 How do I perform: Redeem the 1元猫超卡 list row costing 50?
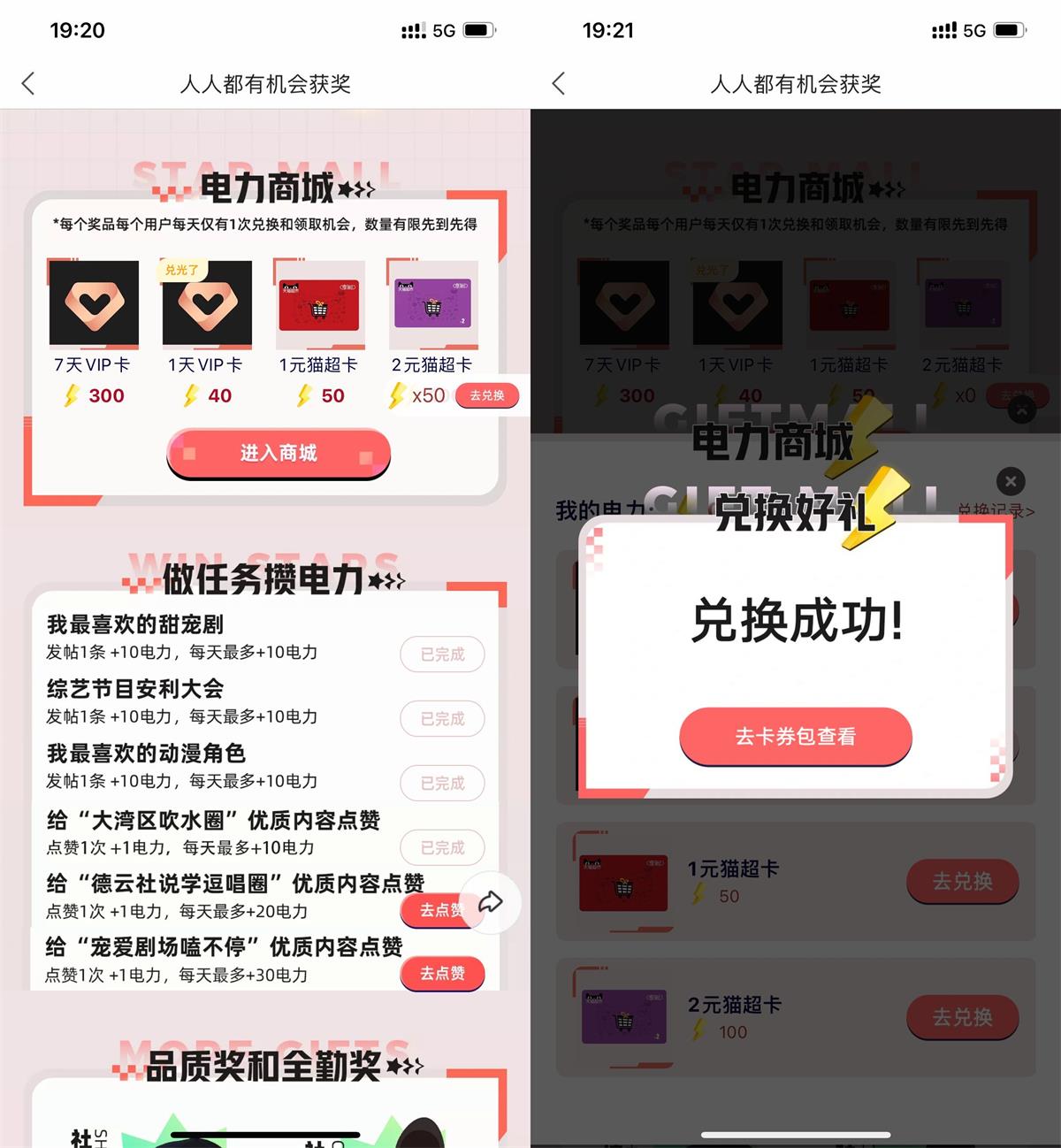pos(962,882)
